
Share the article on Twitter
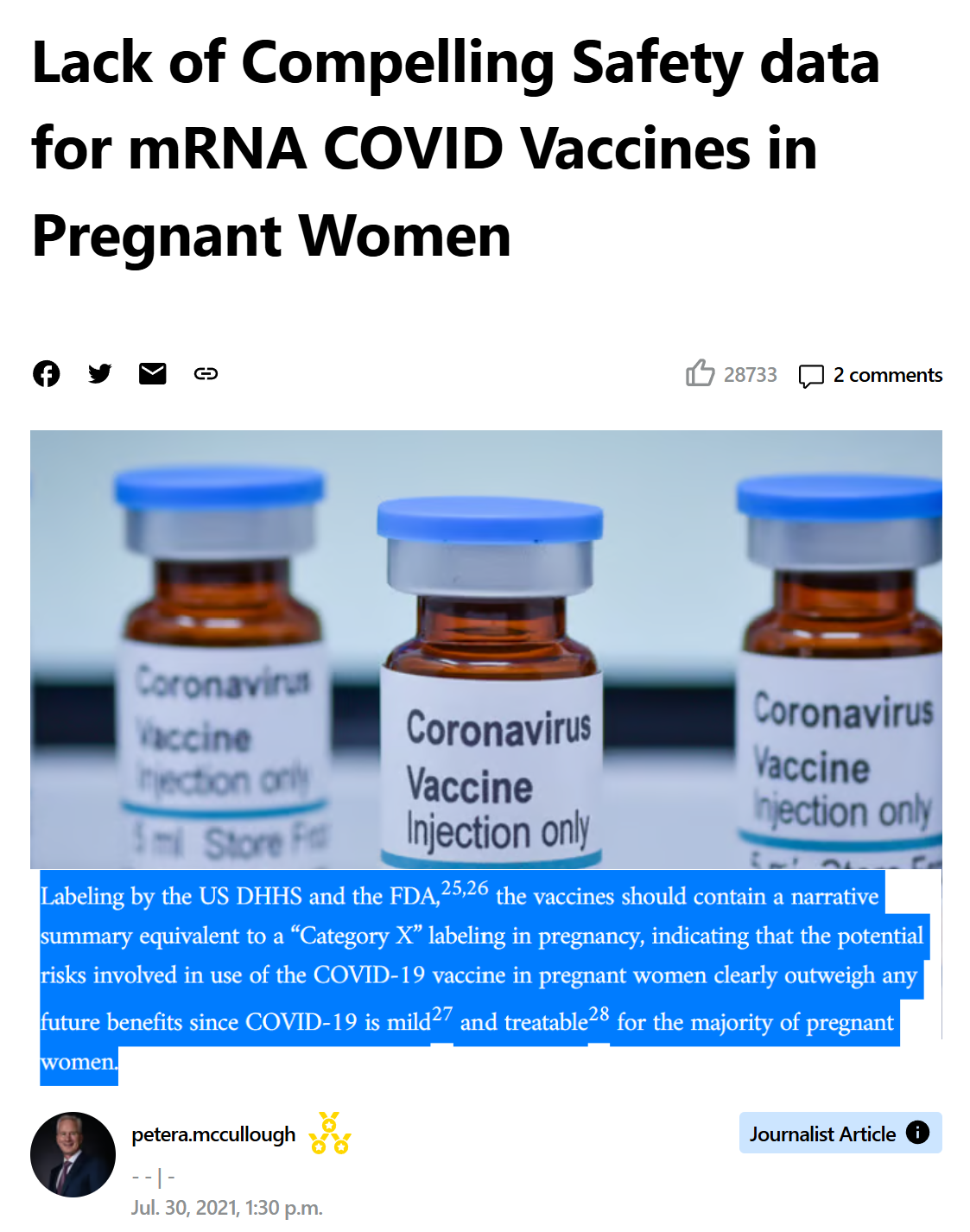[100, 373]
